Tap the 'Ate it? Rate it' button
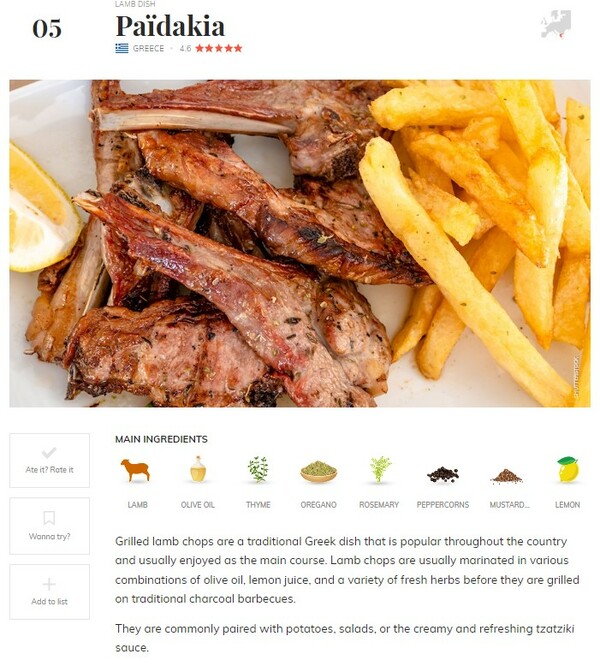This screenshot has height=666, width=600. 49,460
